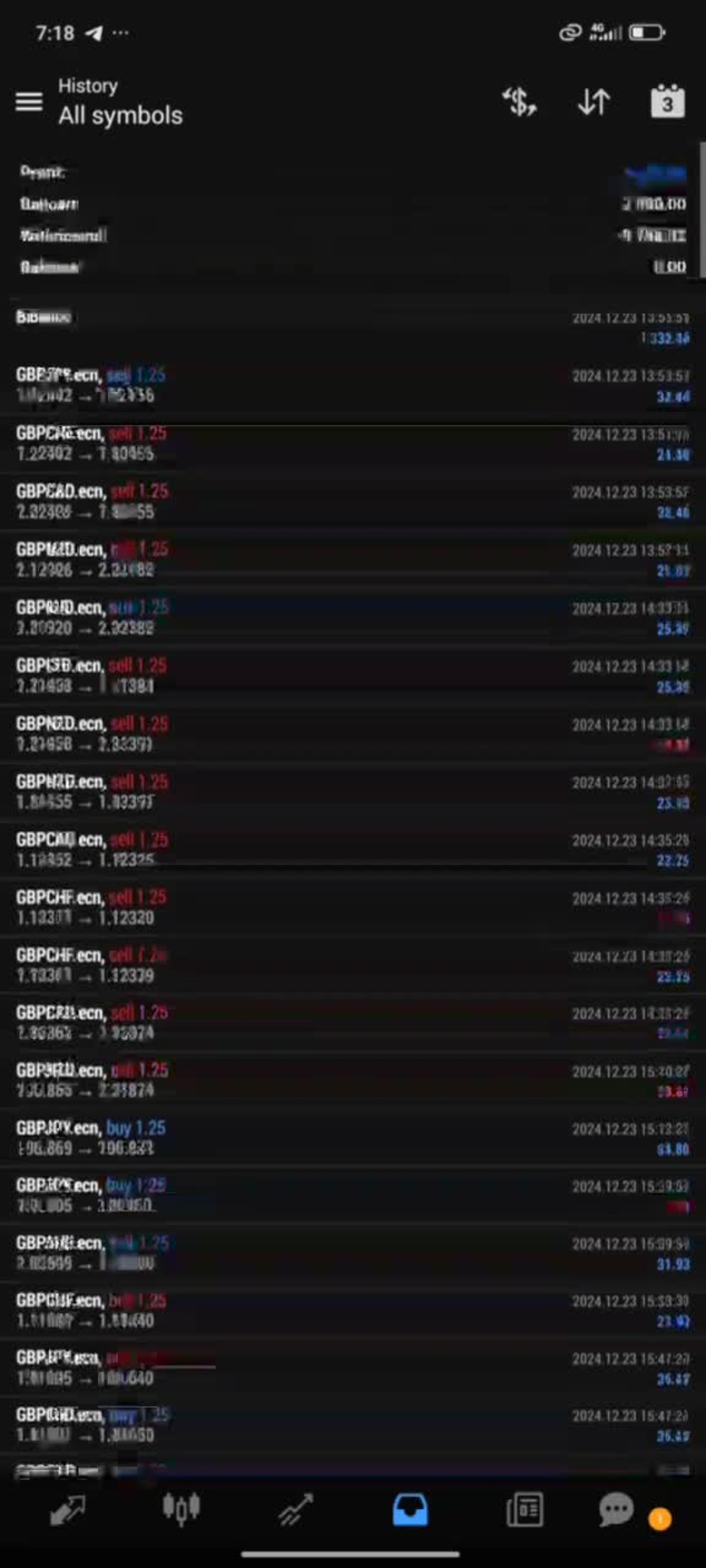Expand the trade row with profit 31.93
The height and width of the screenshot is (1568, 706).
(x=353, y=1253)
